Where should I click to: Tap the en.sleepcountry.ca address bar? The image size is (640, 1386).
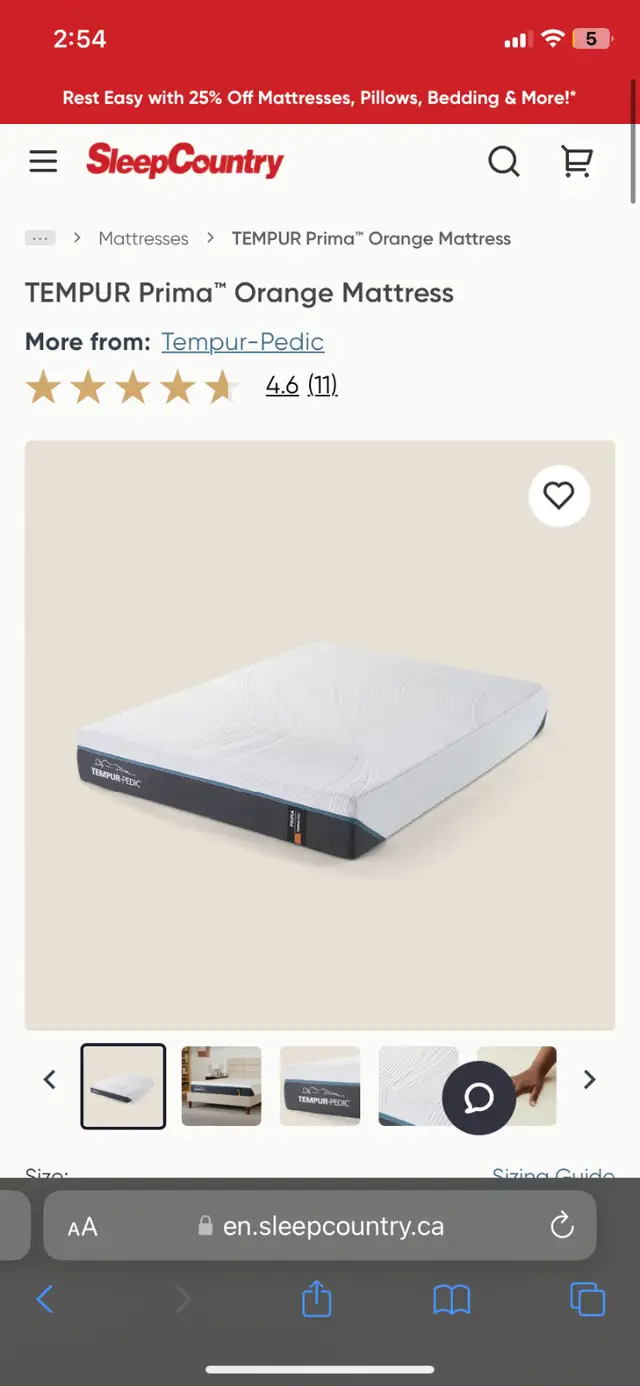tap(320, 1226)
